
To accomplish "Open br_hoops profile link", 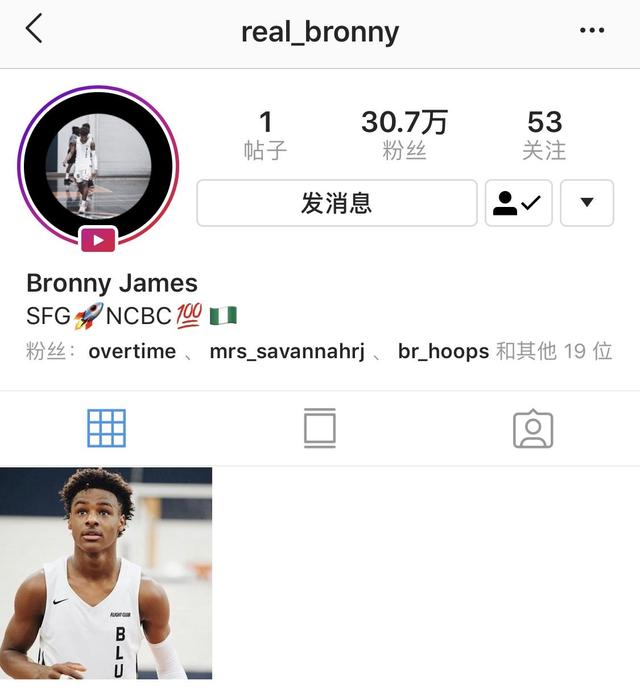I will tap(443, 351).
